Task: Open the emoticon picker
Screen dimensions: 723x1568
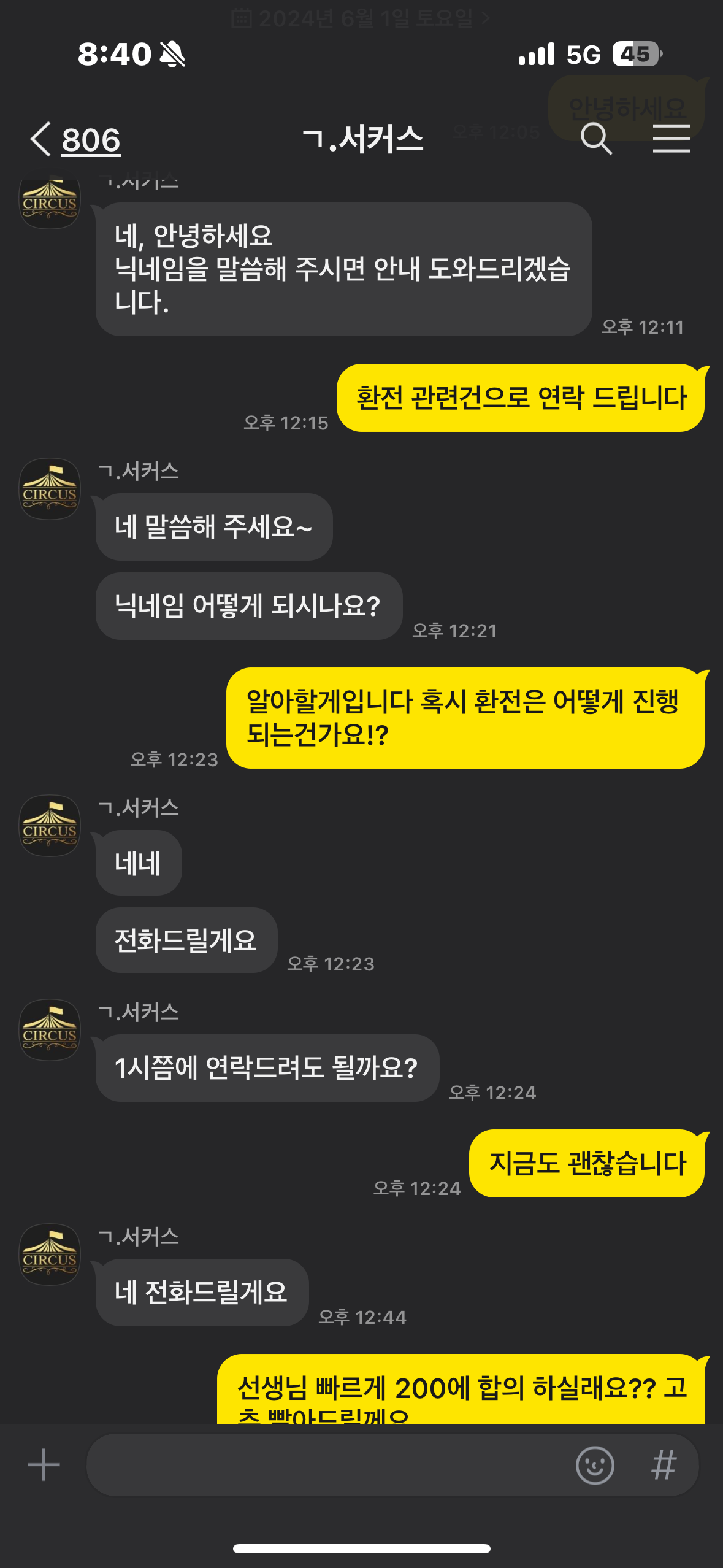Action: [x=594, y=1465]
